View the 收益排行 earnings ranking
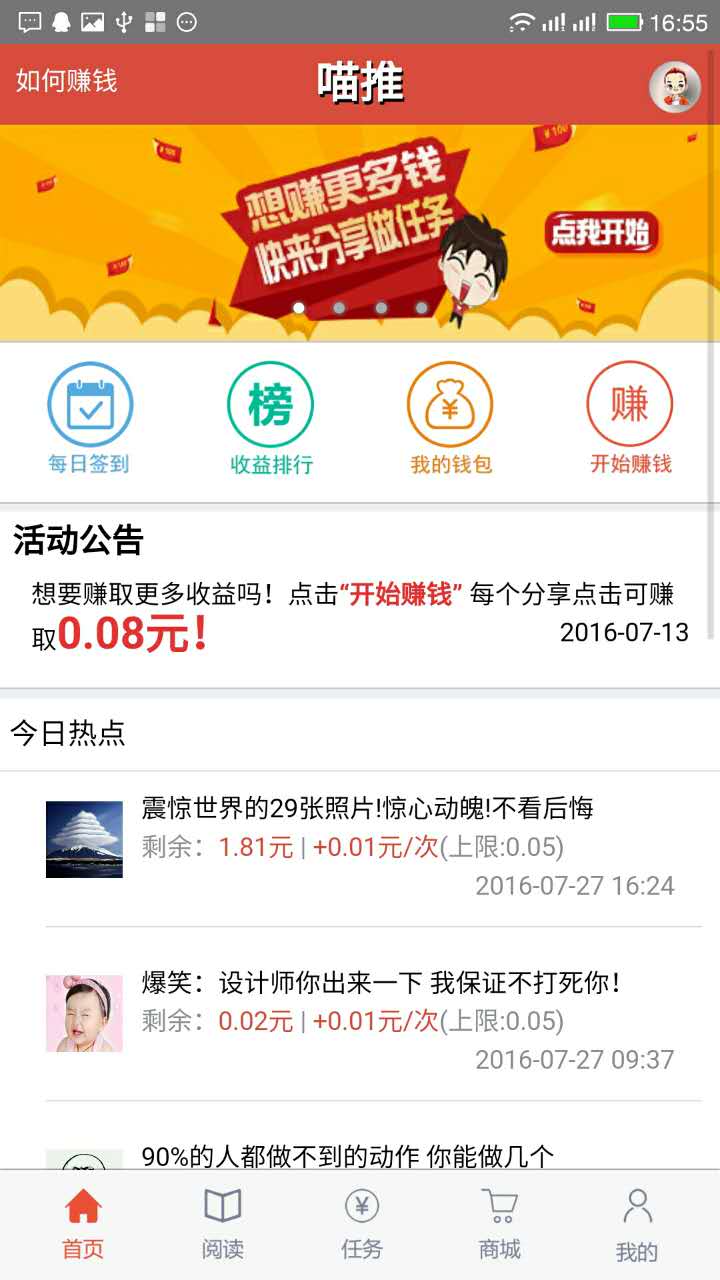The width and height of the screenshot is (720, 1280). coord(270,418)
